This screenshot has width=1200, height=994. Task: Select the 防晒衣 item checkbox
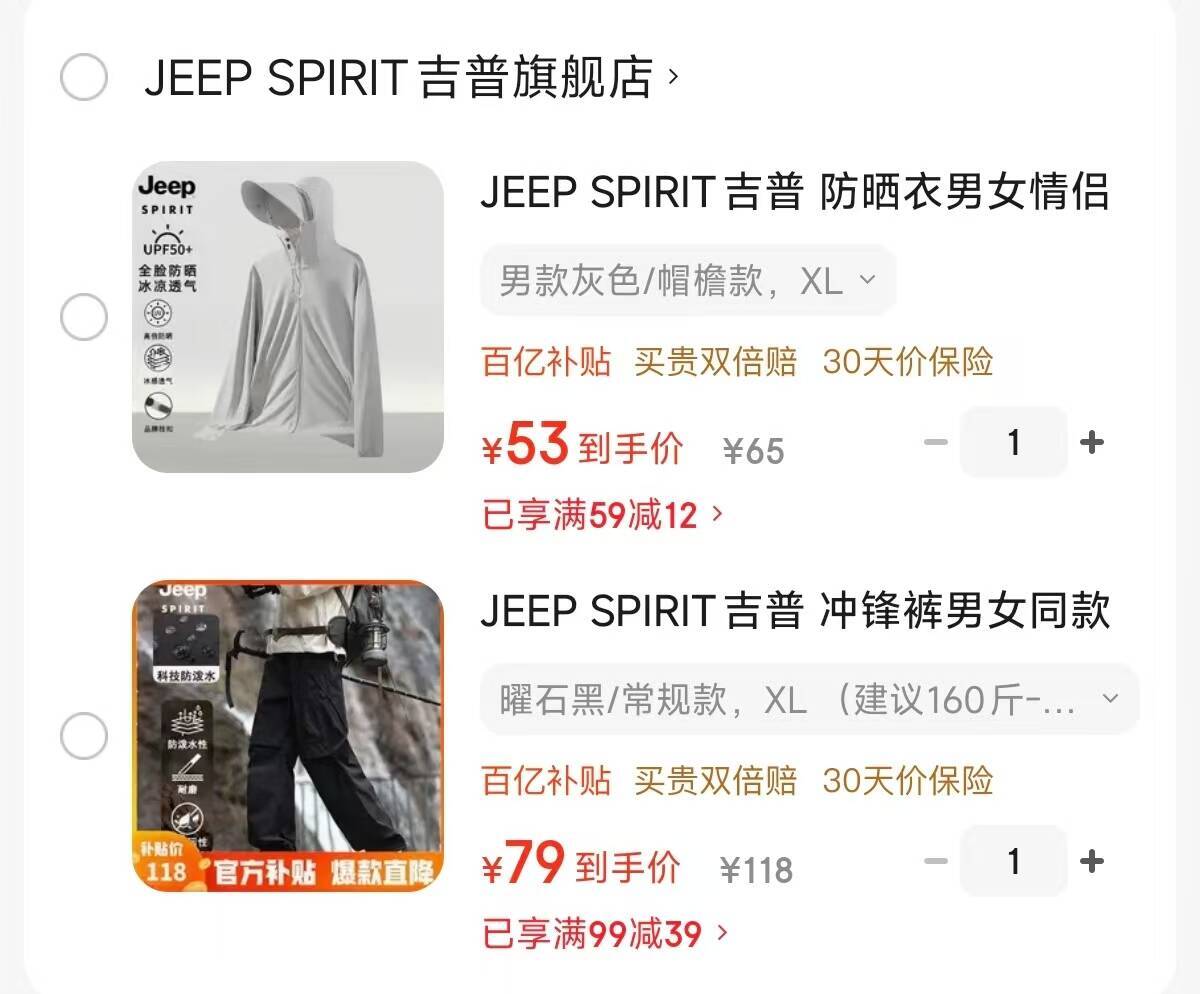(84, 318)
